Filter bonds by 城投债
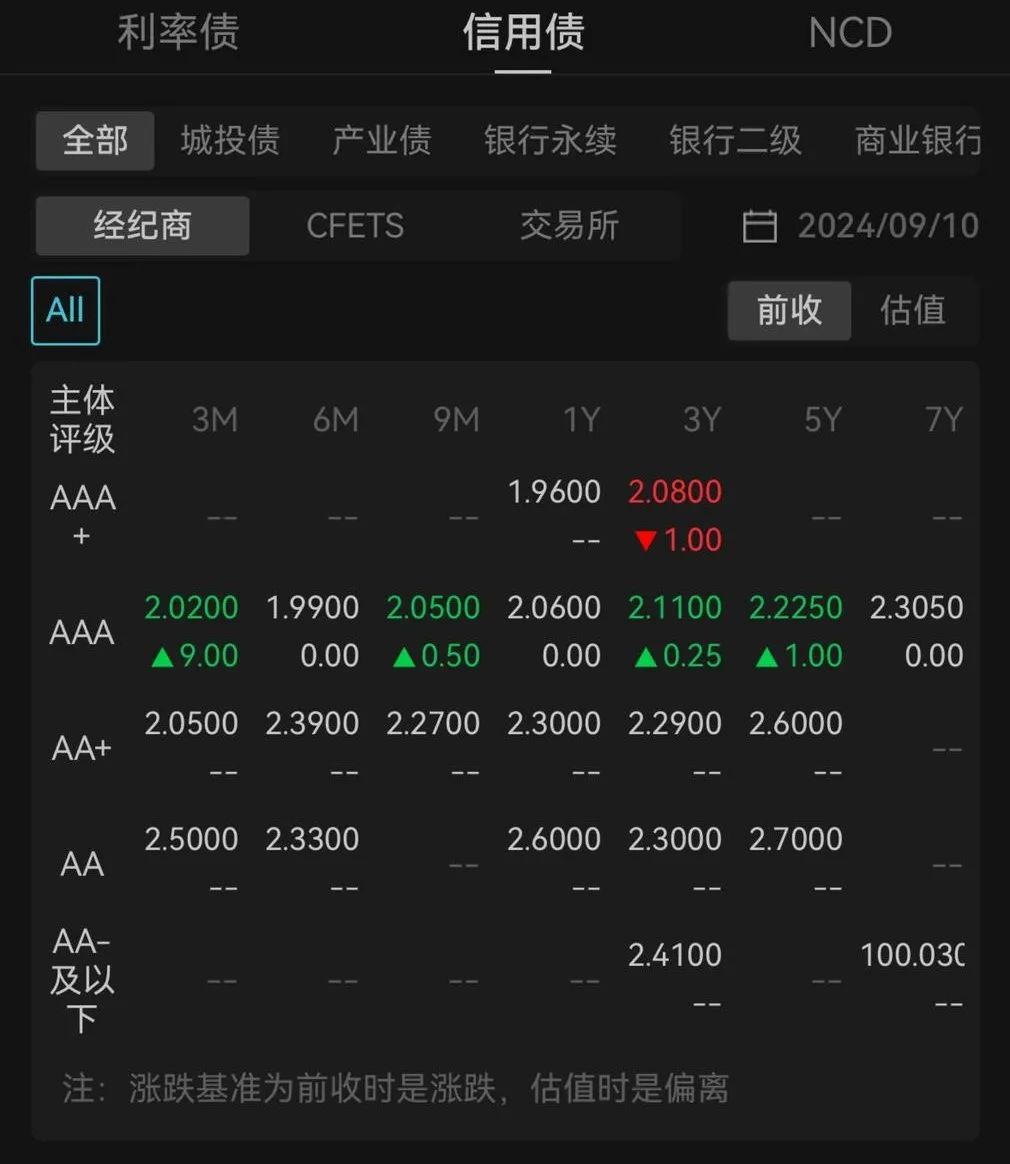 tap(230, 141)
